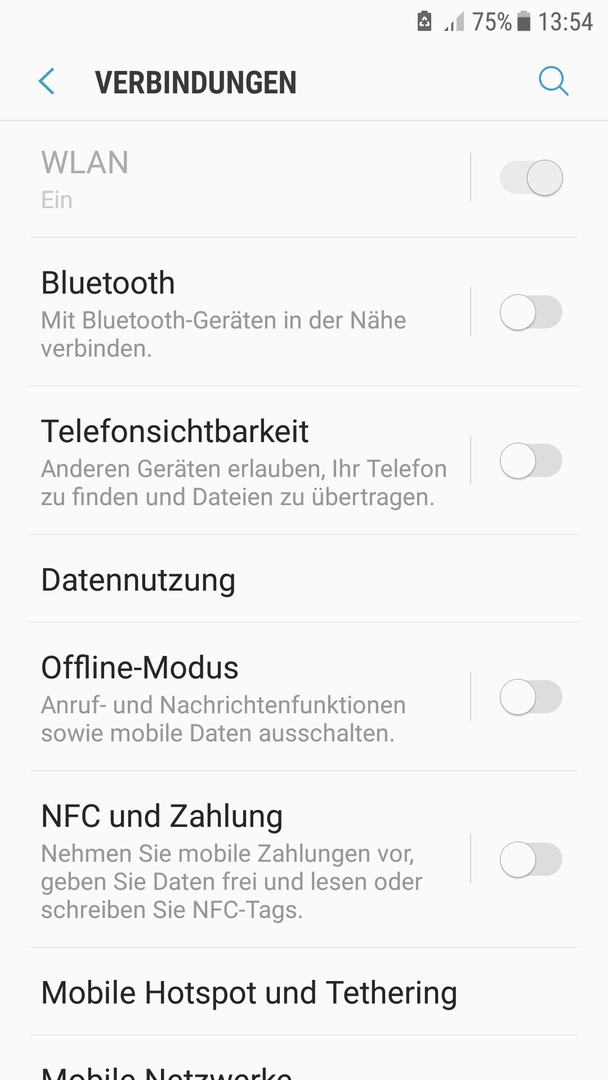Viewport: 608px width, 1080px height.
Task: Open the search icon in the header
Action: coord(553,81)
